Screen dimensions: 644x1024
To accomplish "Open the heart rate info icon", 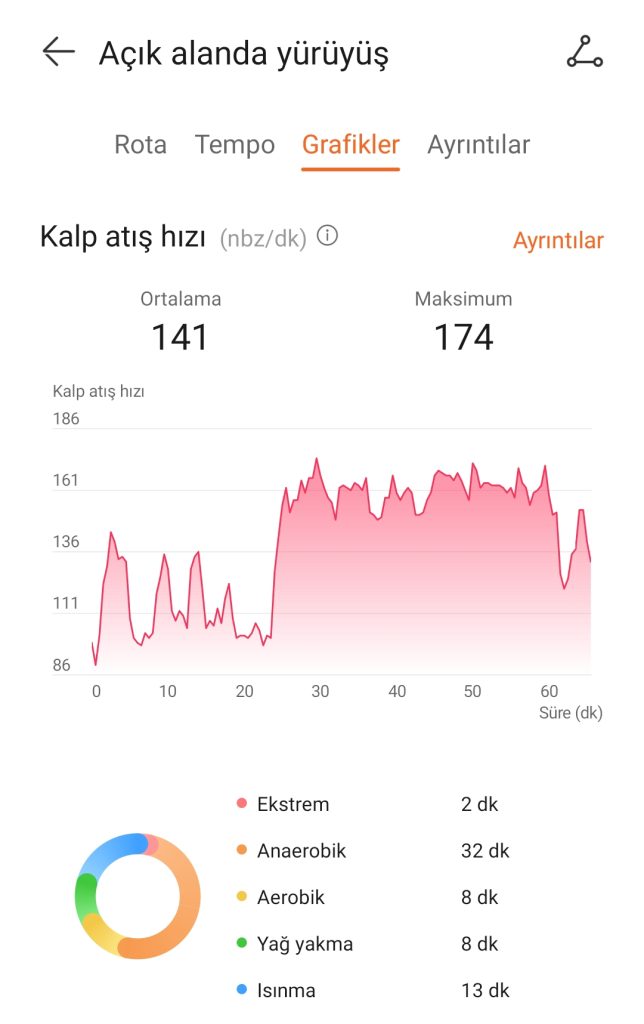I will [x=327, y=236].
